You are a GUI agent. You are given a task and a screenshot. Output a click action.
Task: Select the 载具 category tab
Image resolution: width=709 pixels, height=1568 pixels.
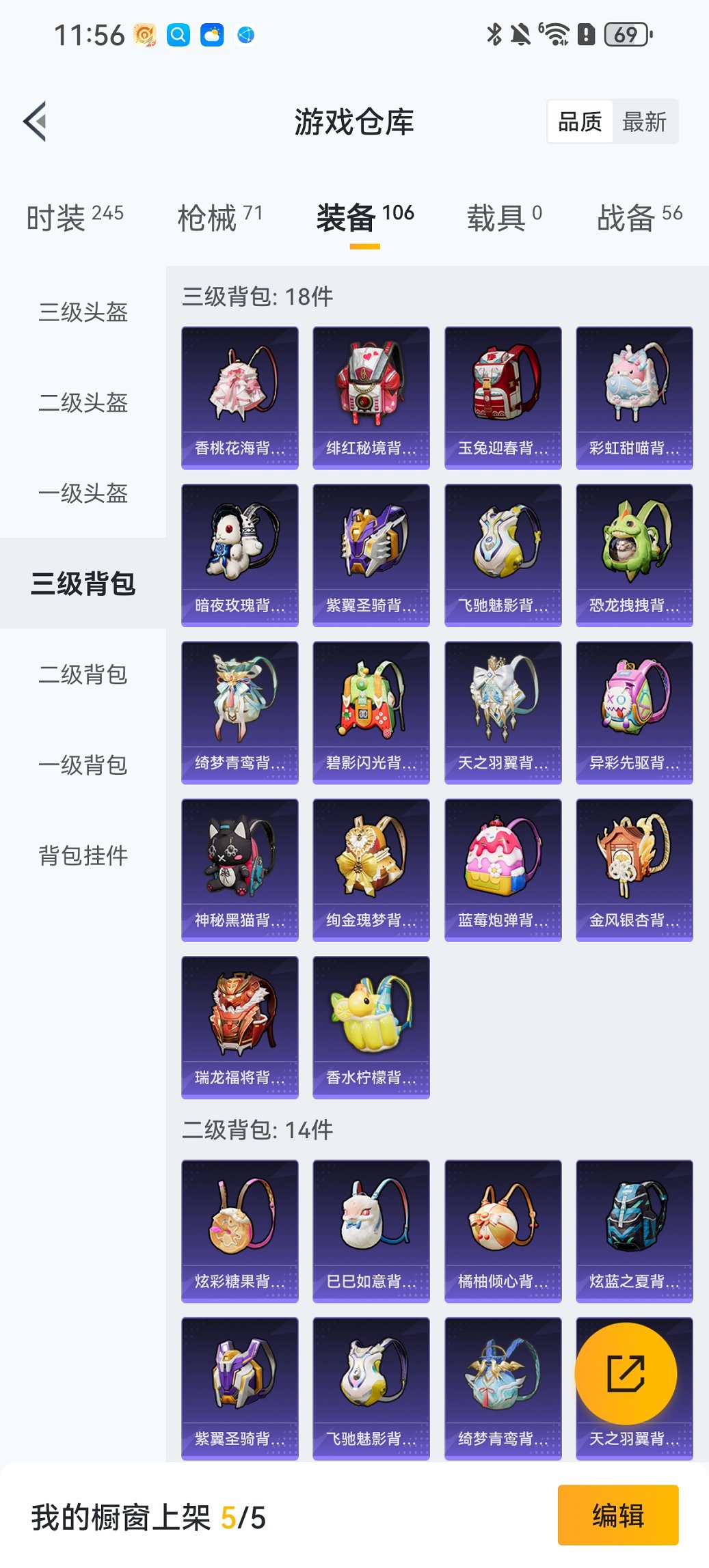[x=503, y=214]
